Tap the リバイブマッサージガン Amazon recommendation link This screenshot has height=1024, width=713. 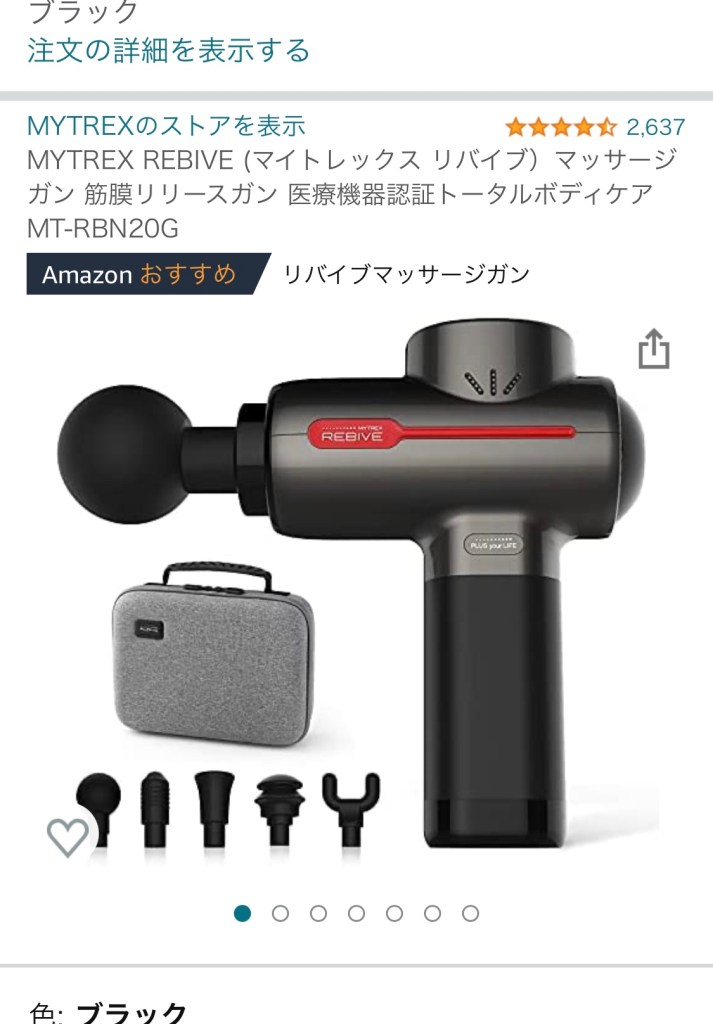(x=406, y=274)
